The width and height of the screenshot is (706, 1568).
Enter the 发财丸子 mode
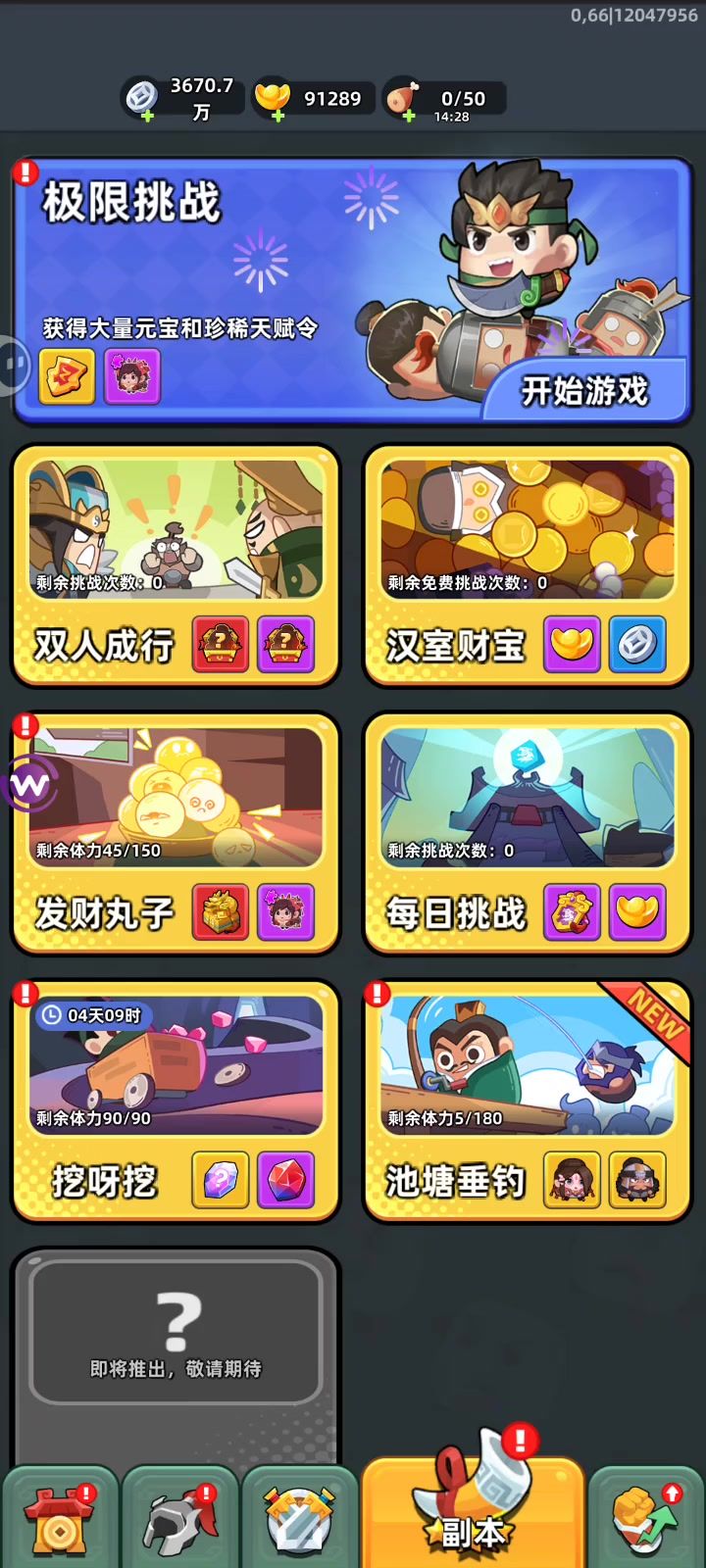click(176, 833)
